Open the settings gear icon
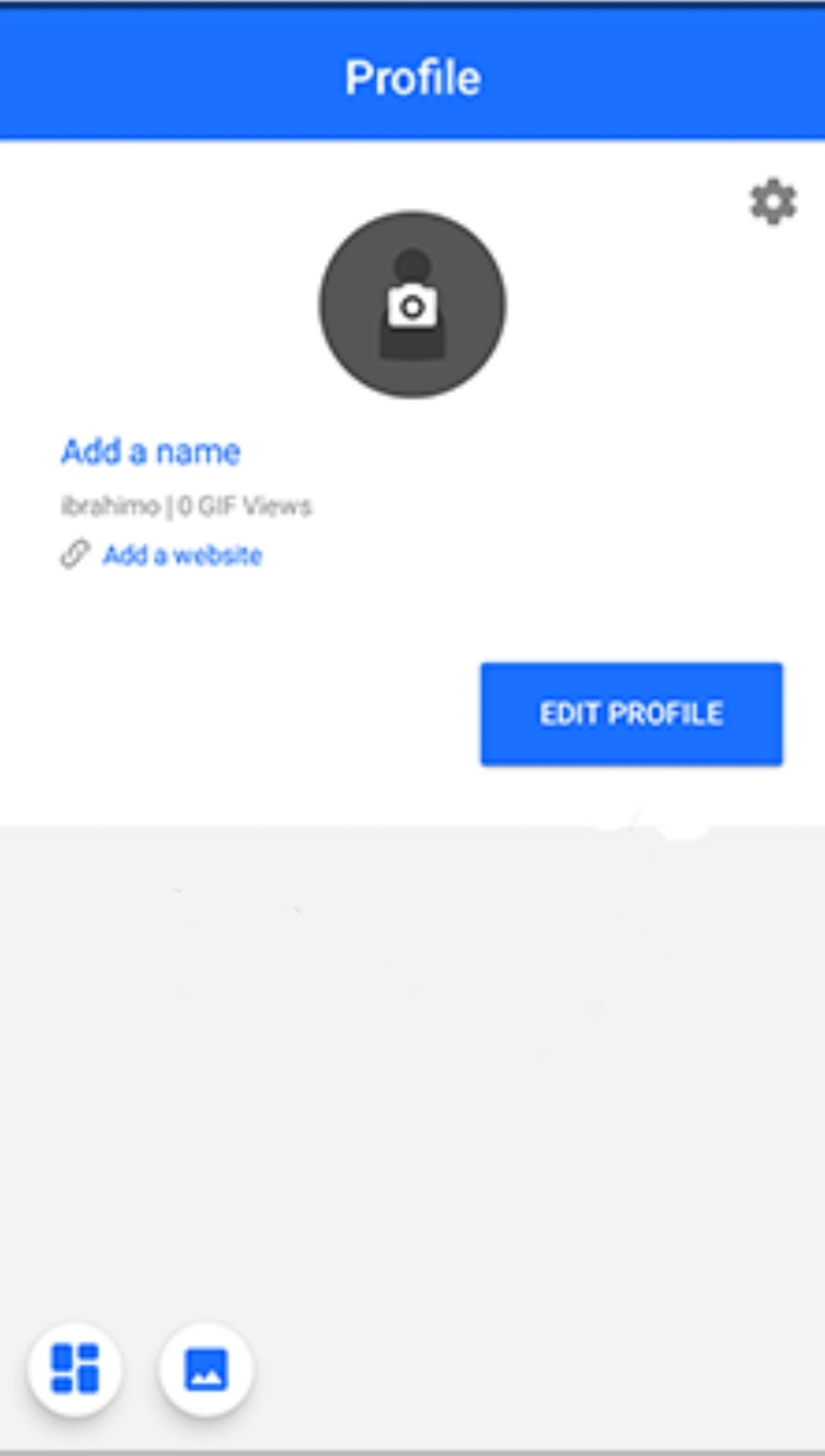Screen dimensions: 825x1456 [773, 202]
